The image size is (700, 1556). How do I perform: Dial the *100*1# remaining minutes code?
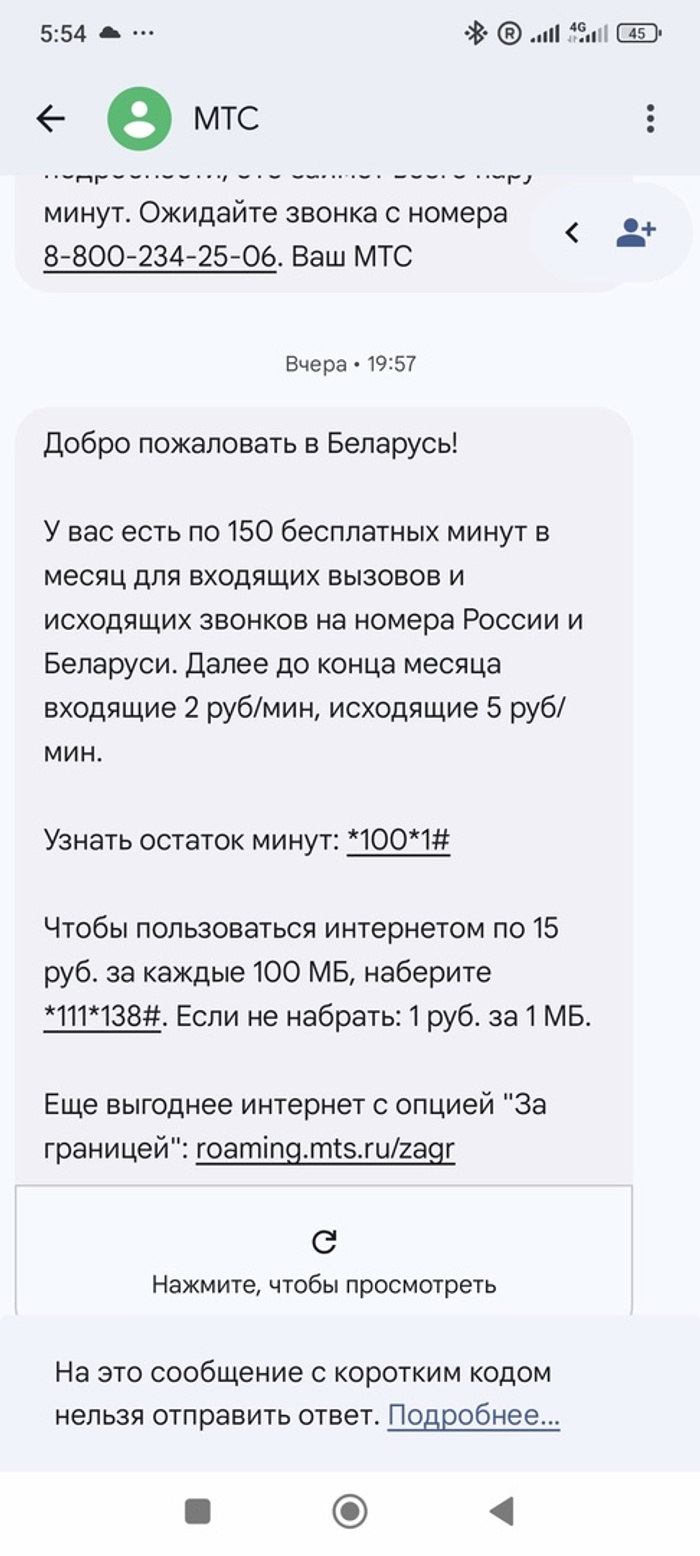[x=398, y=841]
